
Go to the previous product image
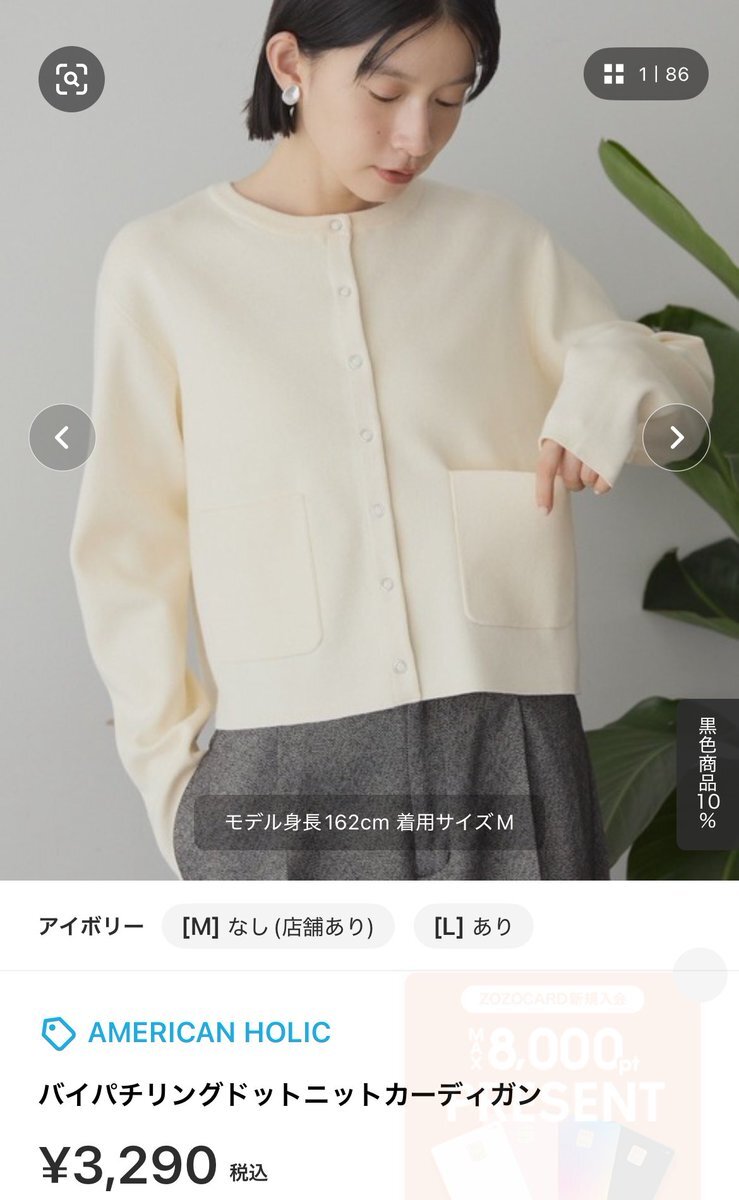click(62, 437)
